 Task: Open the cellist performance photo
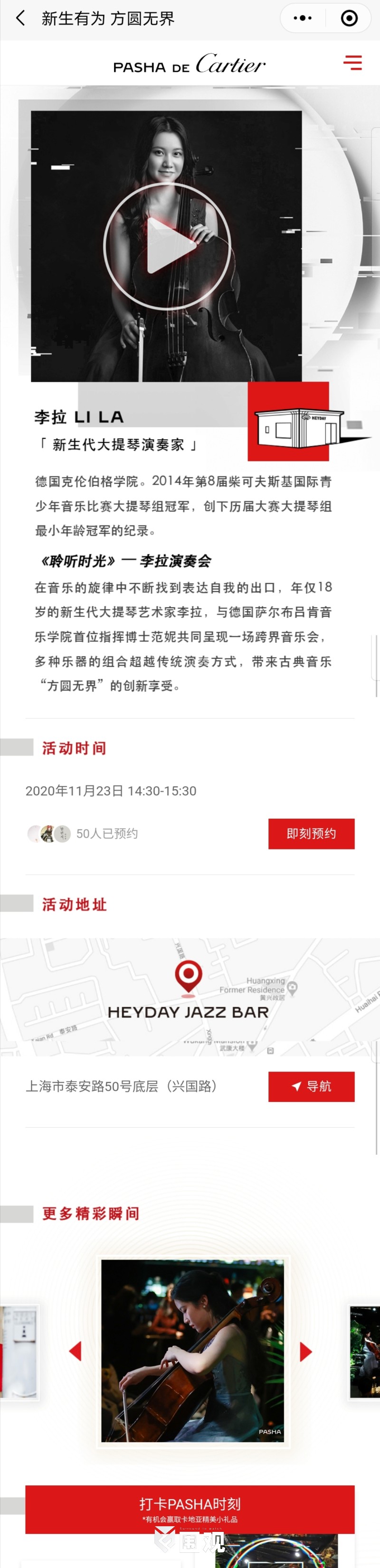point(192,1350)
